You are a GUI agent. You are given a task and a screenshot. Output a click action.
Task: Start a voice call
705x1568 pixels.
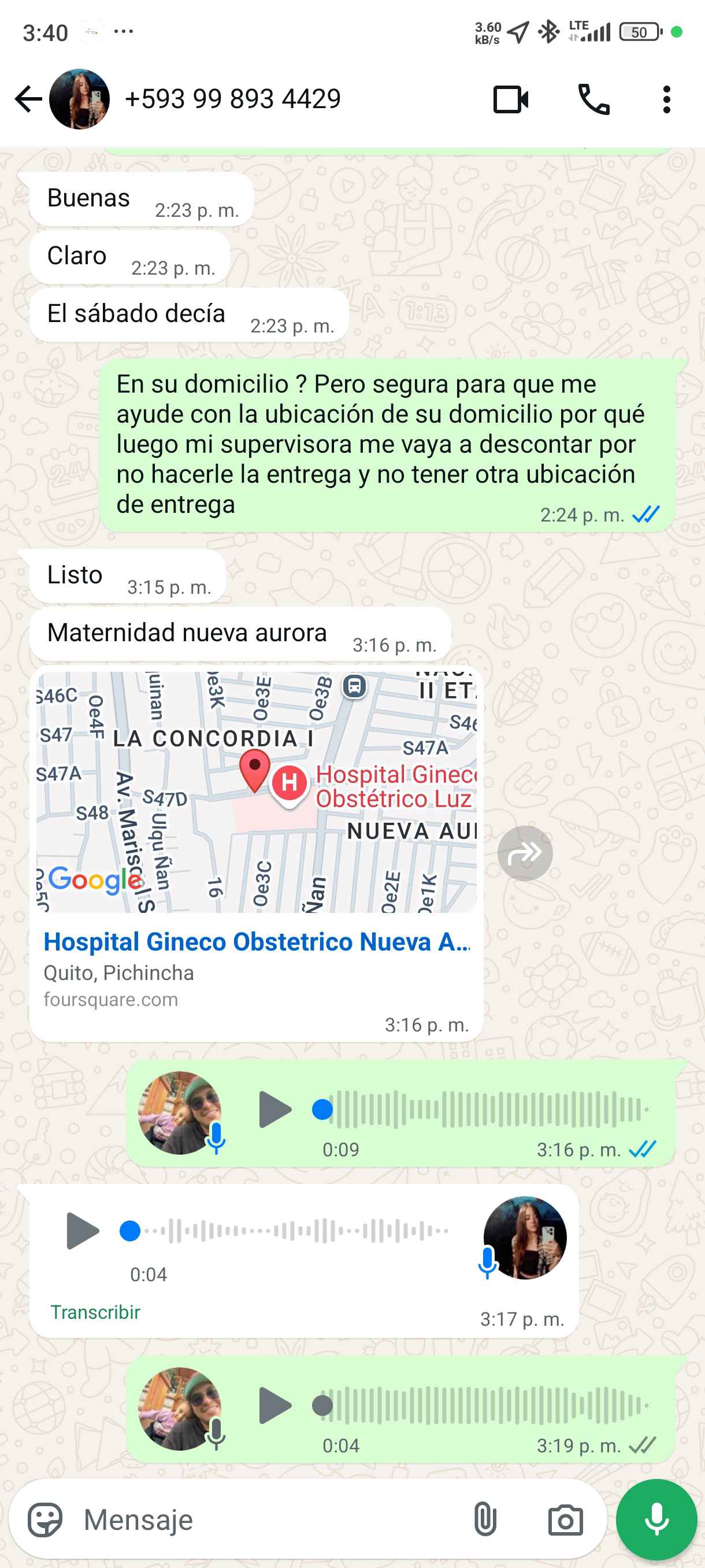coord(593,99)
